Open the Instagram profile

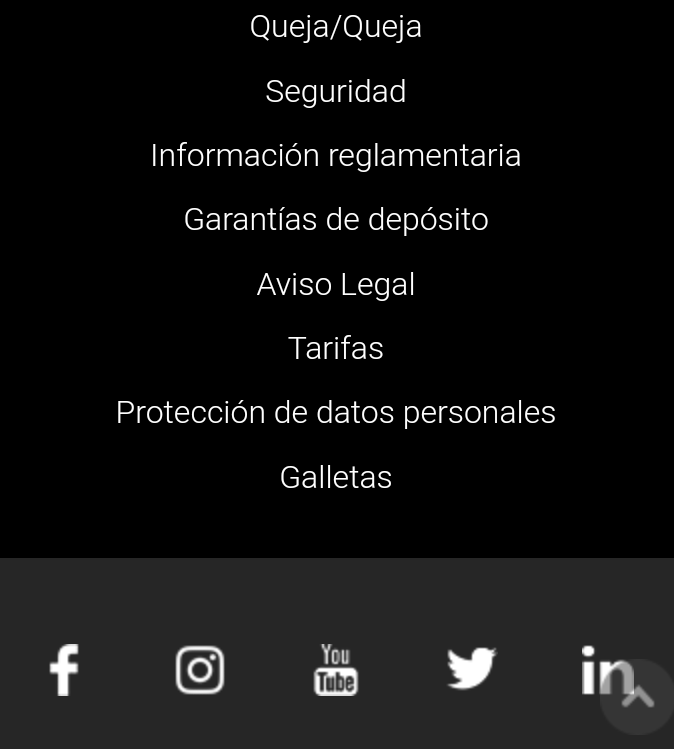[x=200, y=670]
